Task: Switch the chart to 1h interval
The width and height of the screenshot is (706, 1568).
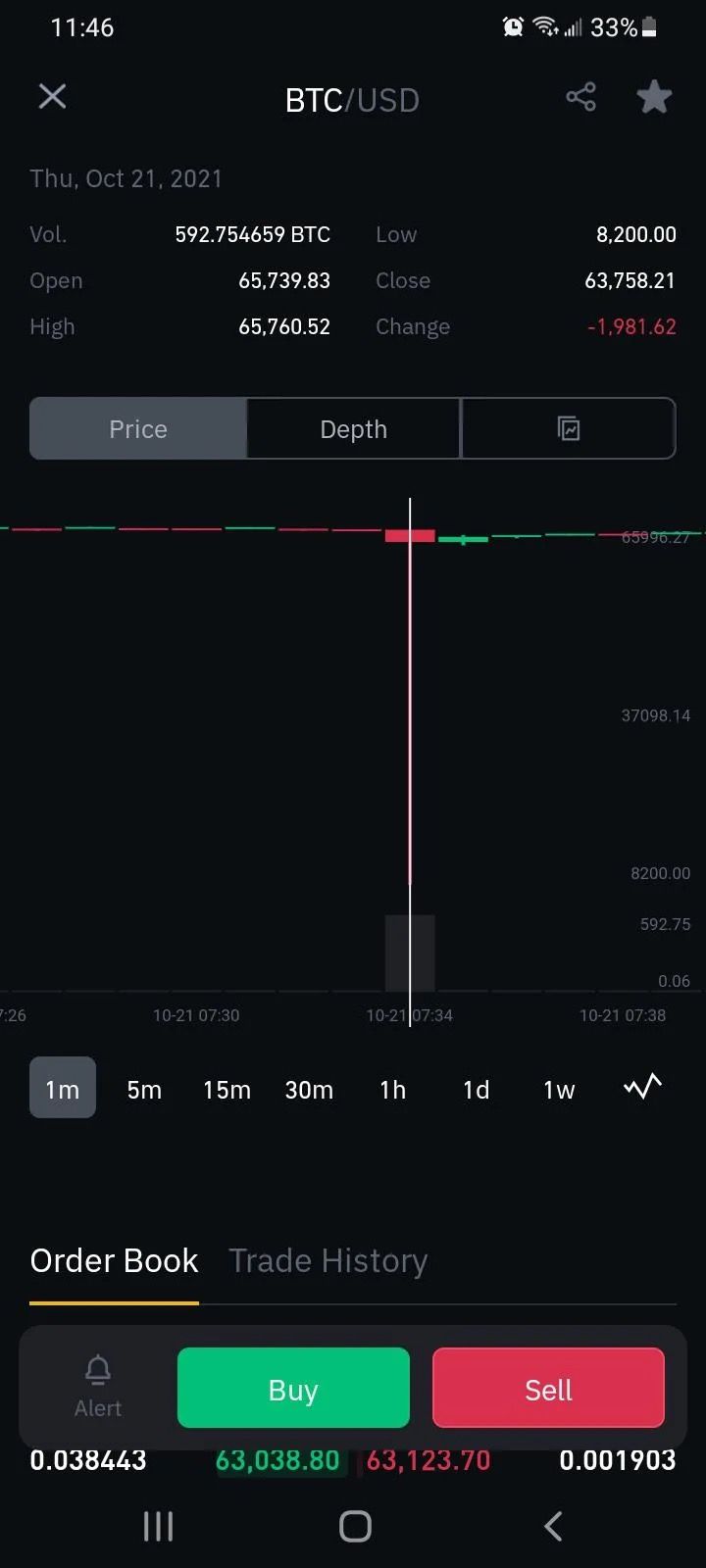Action: 392,1090
